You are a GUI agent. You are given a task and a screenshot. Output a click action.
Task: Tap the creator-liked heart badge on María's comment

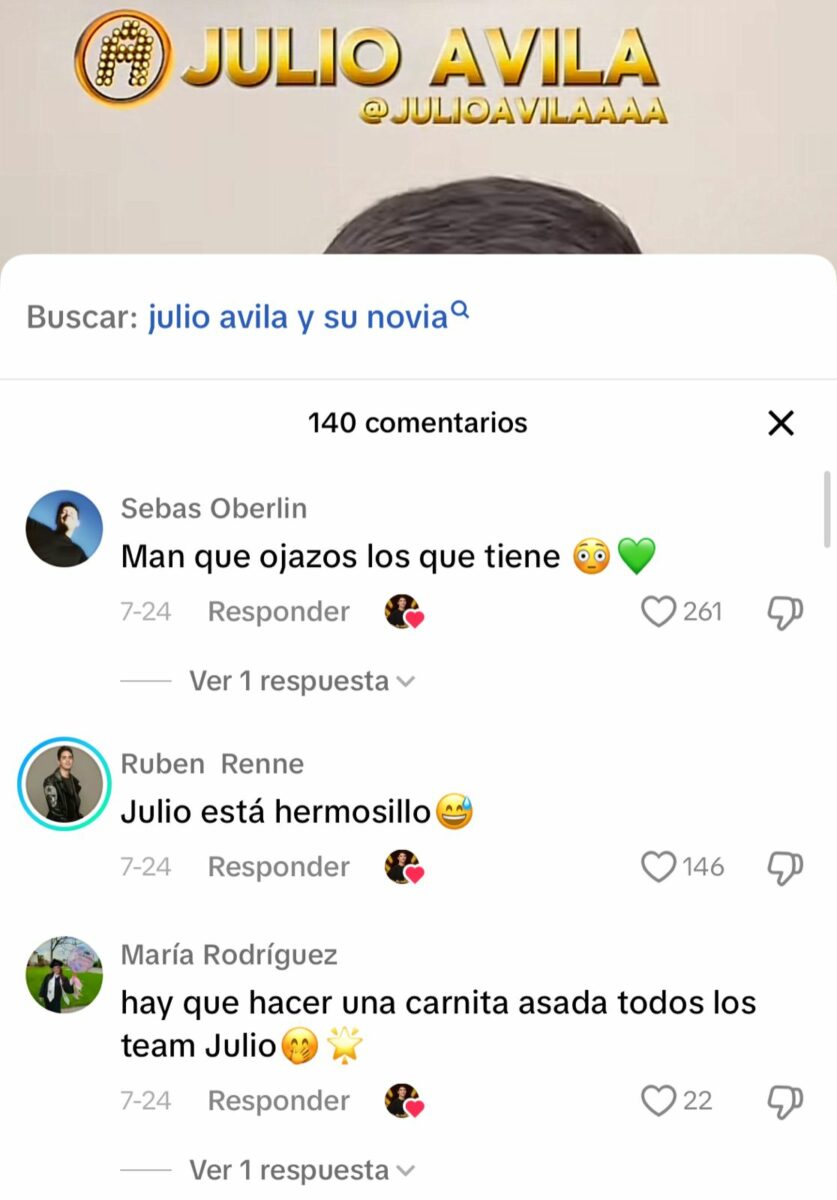tap(404, 1100)
